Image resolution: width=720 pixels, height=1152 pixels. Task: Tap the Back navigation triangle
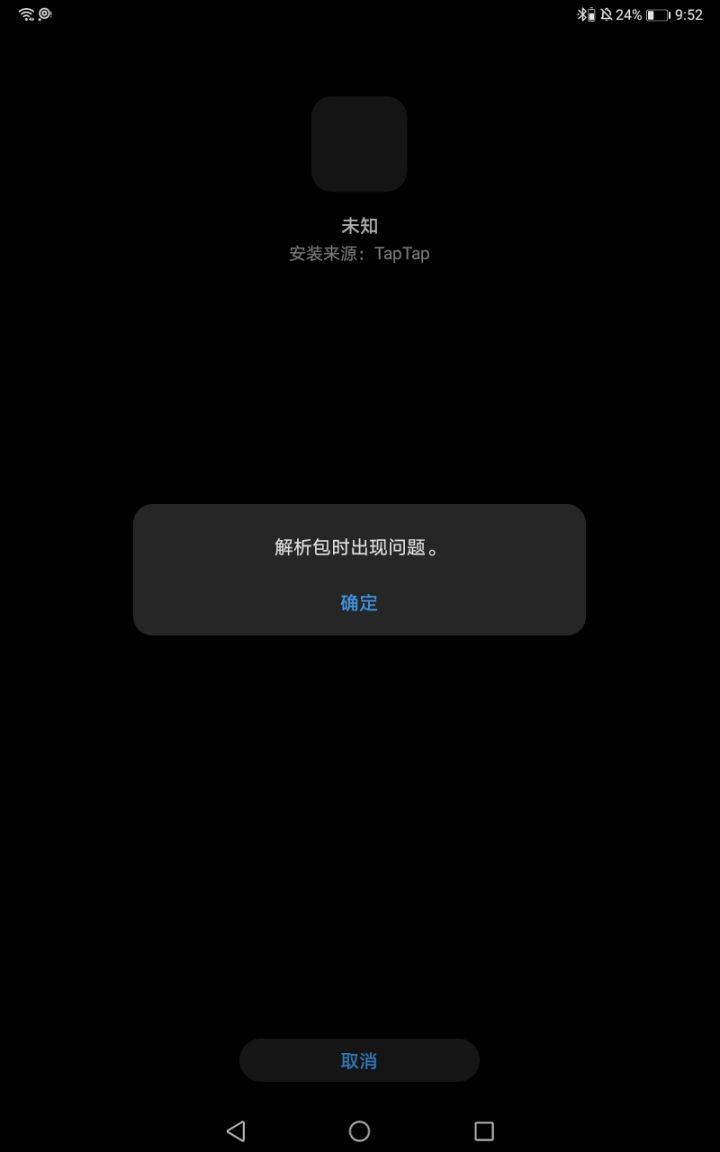pos(236,1130)
